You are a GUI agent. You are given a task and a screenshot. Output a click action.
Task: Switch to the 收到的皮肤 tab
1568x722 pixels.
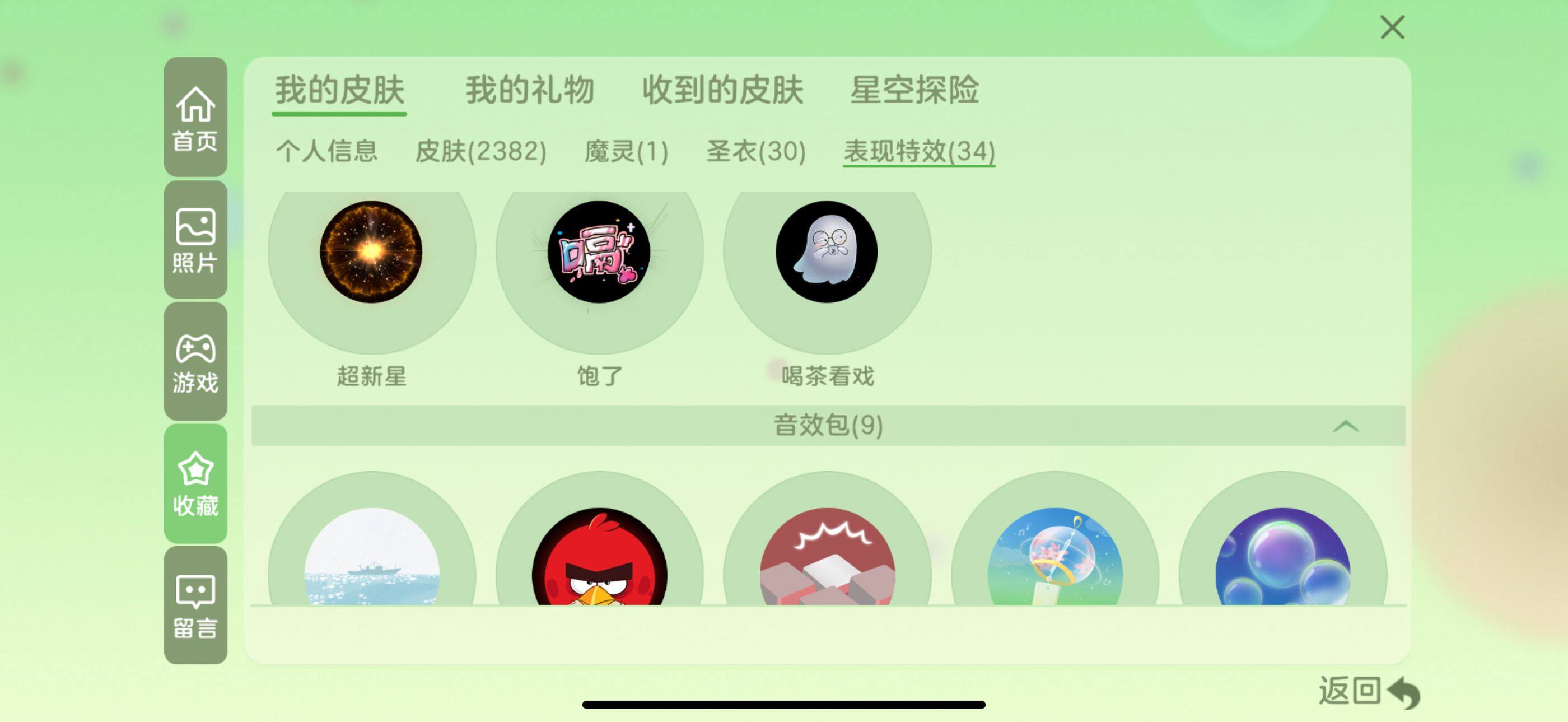click(x=722, y=91)
